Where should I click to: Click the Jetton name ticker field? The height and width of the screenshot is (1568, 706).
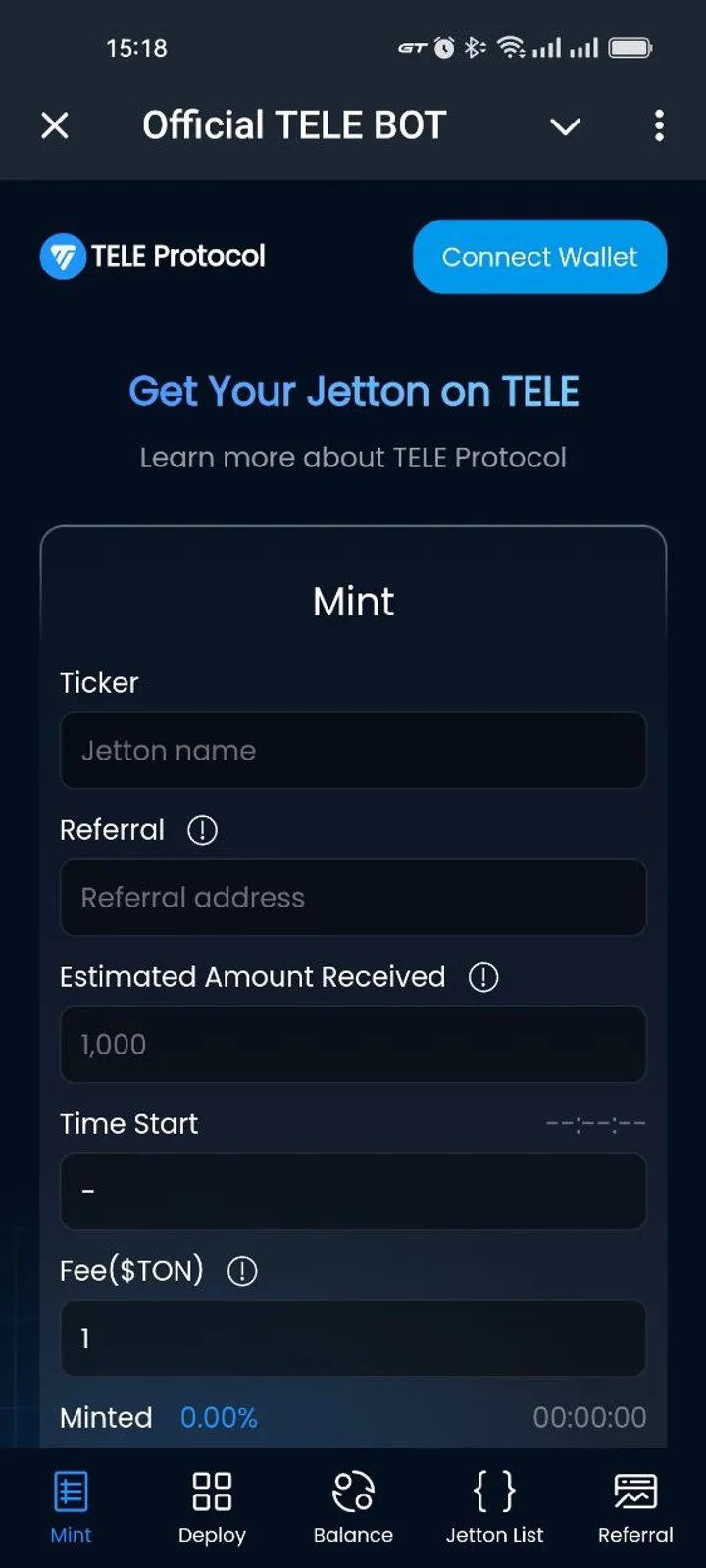coord(353,751)
